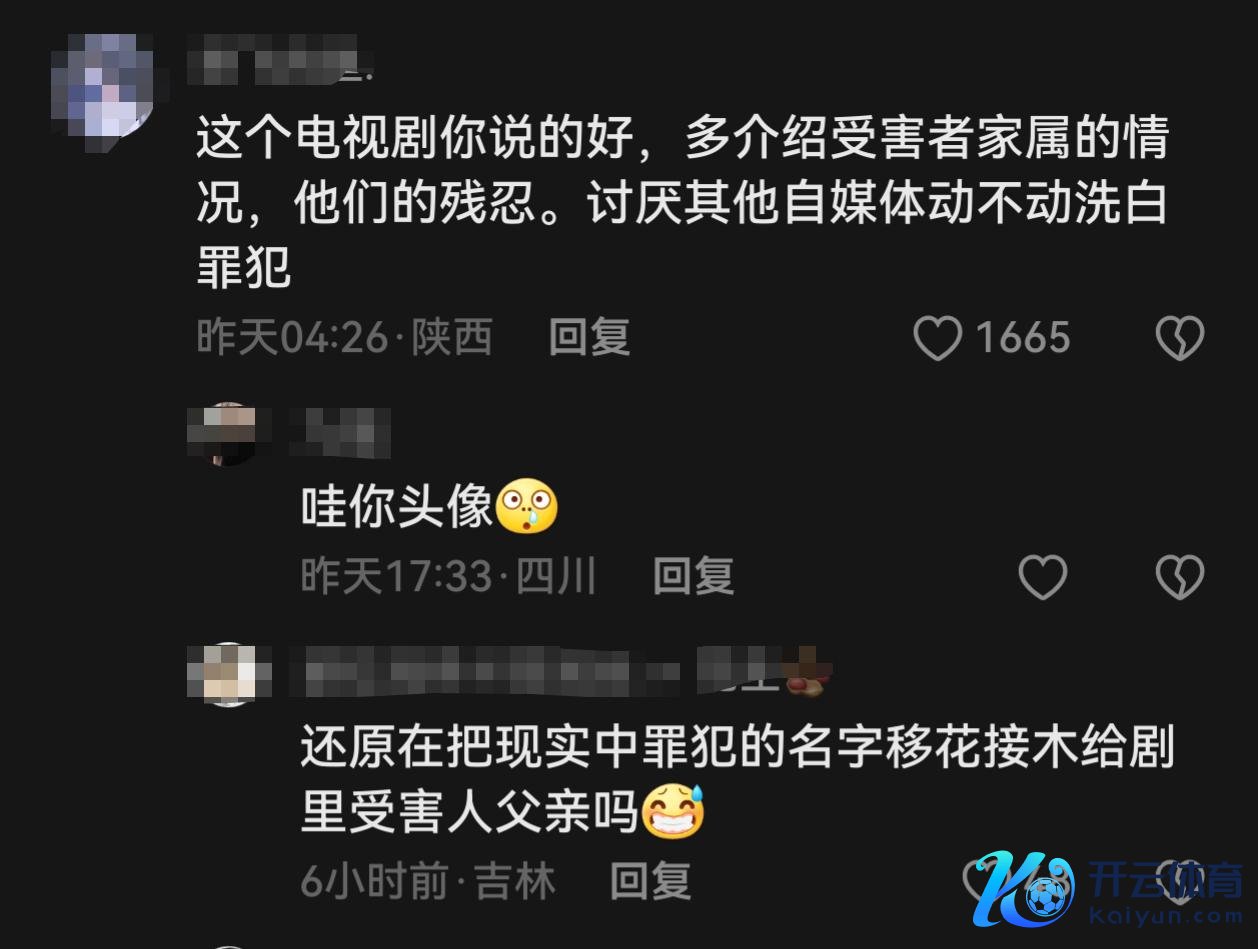Screen dimensions: 1258x949
Task: Reply to the comment posted 昨天04:26
Action: point(589,338)
